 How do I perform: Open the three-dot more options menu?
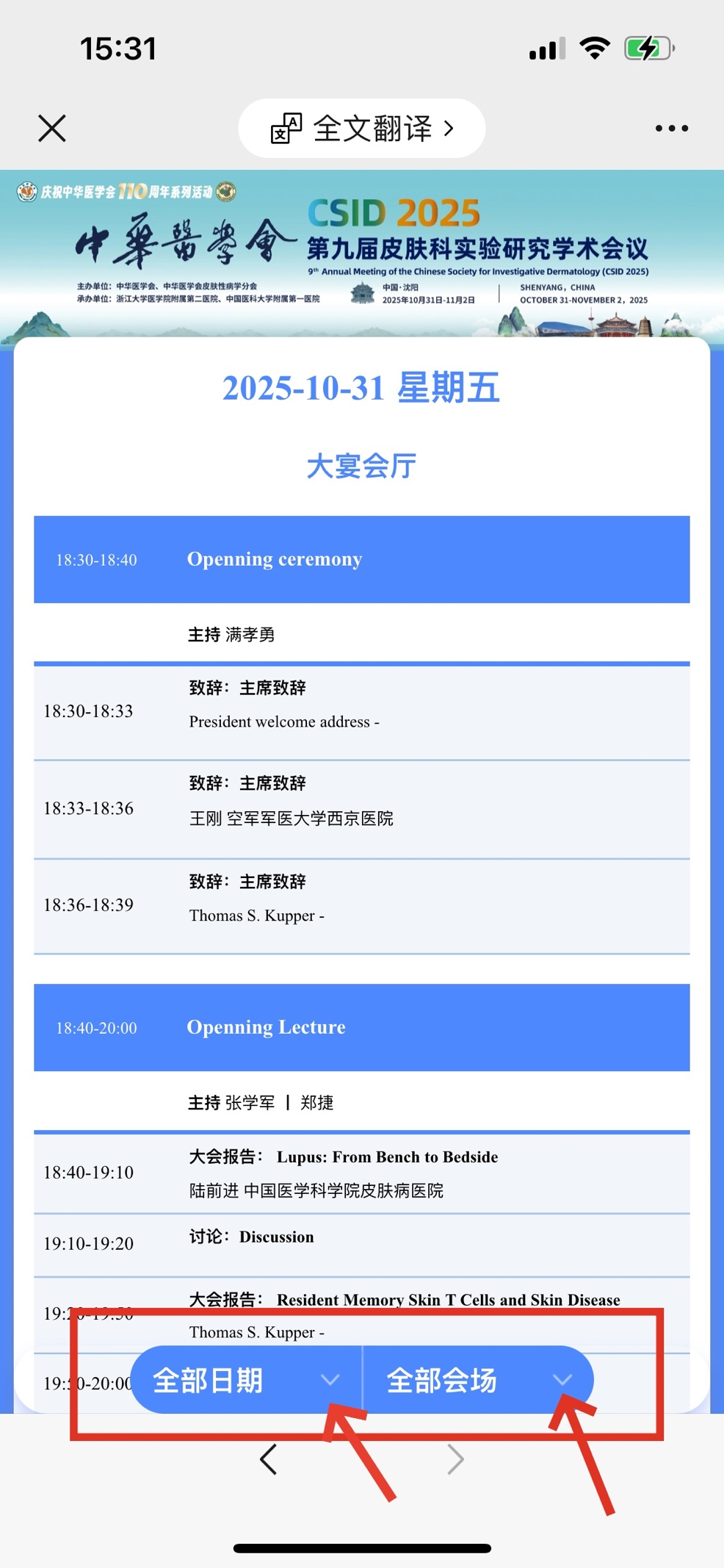(671, 128)
